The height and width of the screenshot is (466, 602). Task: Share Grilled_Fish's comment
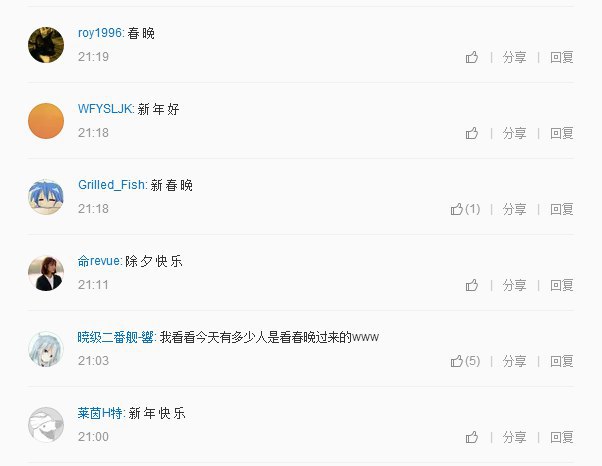[514, 209]
